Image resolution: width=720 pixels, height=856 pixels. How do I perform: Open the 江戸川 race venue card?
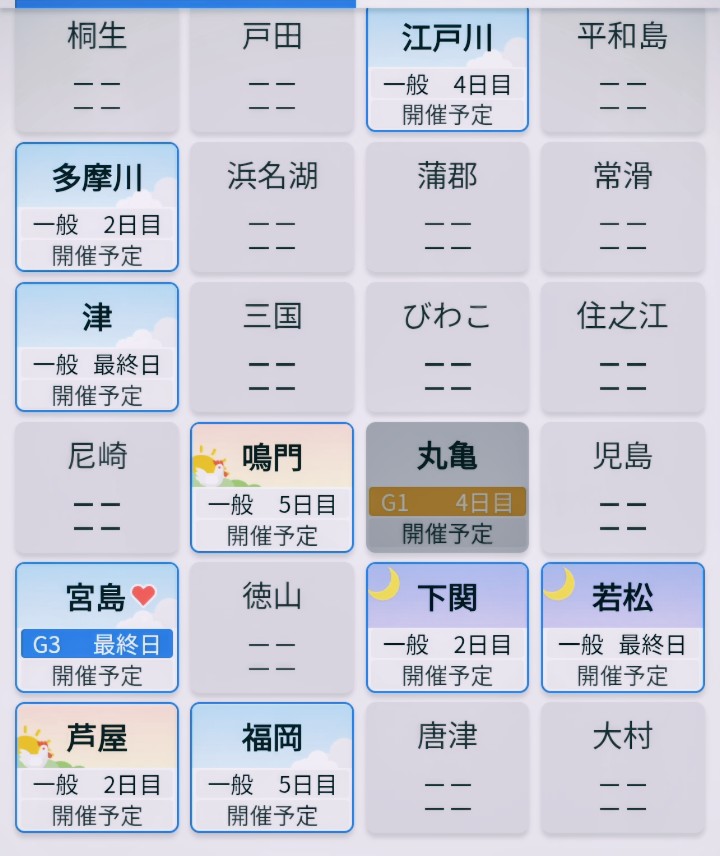(x=447, y=70)
